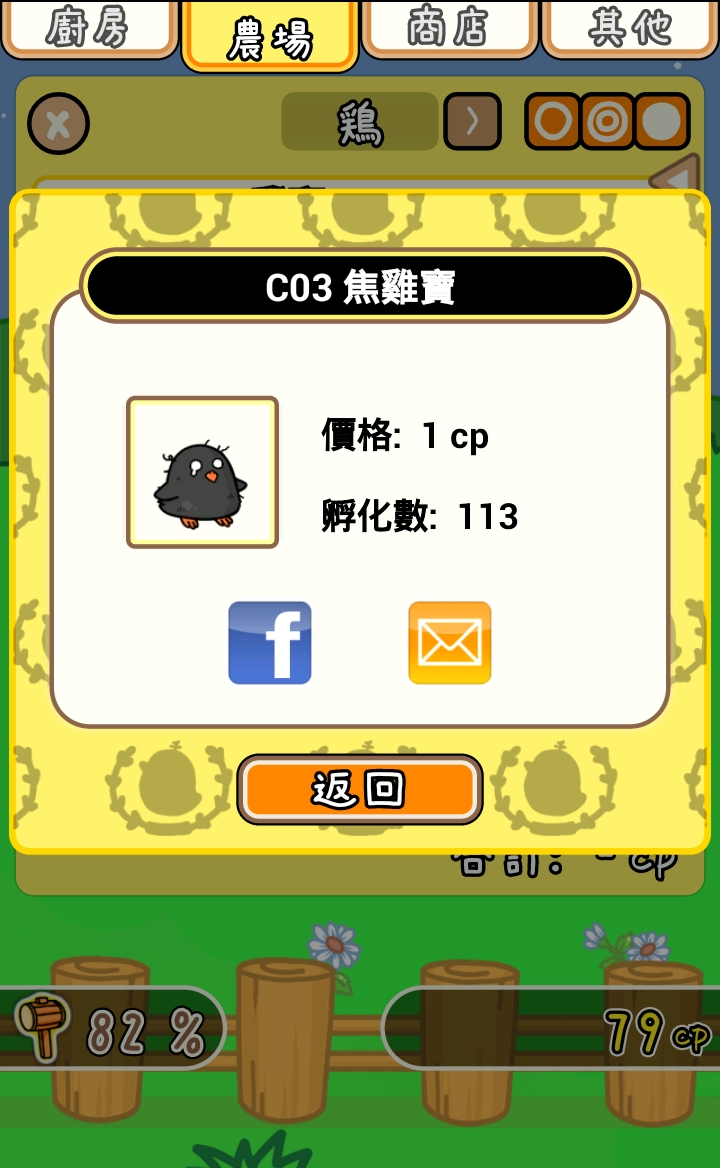Select the 農場 tab
This screenshot has height=1168, width=720.
269,36
